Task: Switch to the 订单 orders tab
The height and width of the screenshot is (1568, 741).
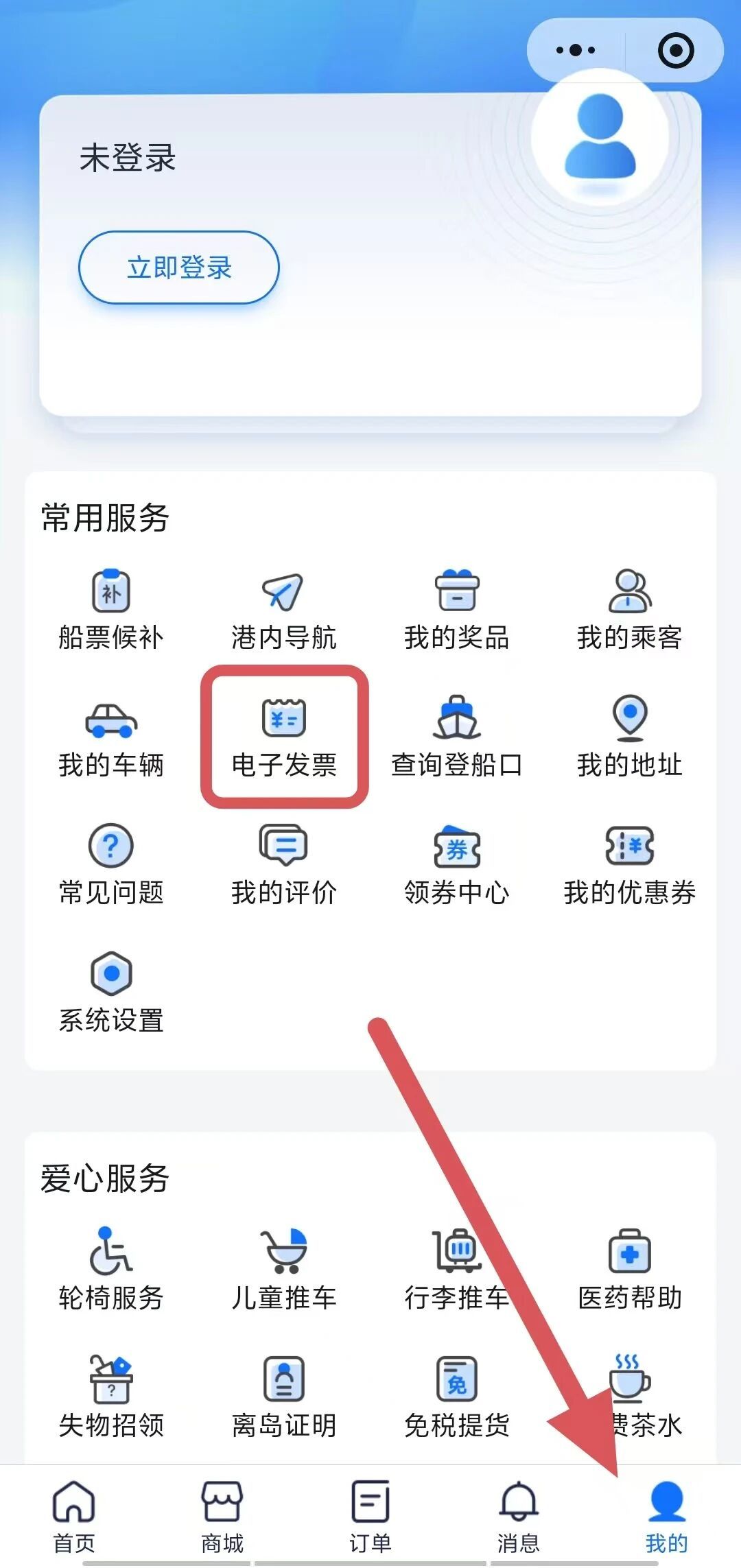Action: [370, 1516]
